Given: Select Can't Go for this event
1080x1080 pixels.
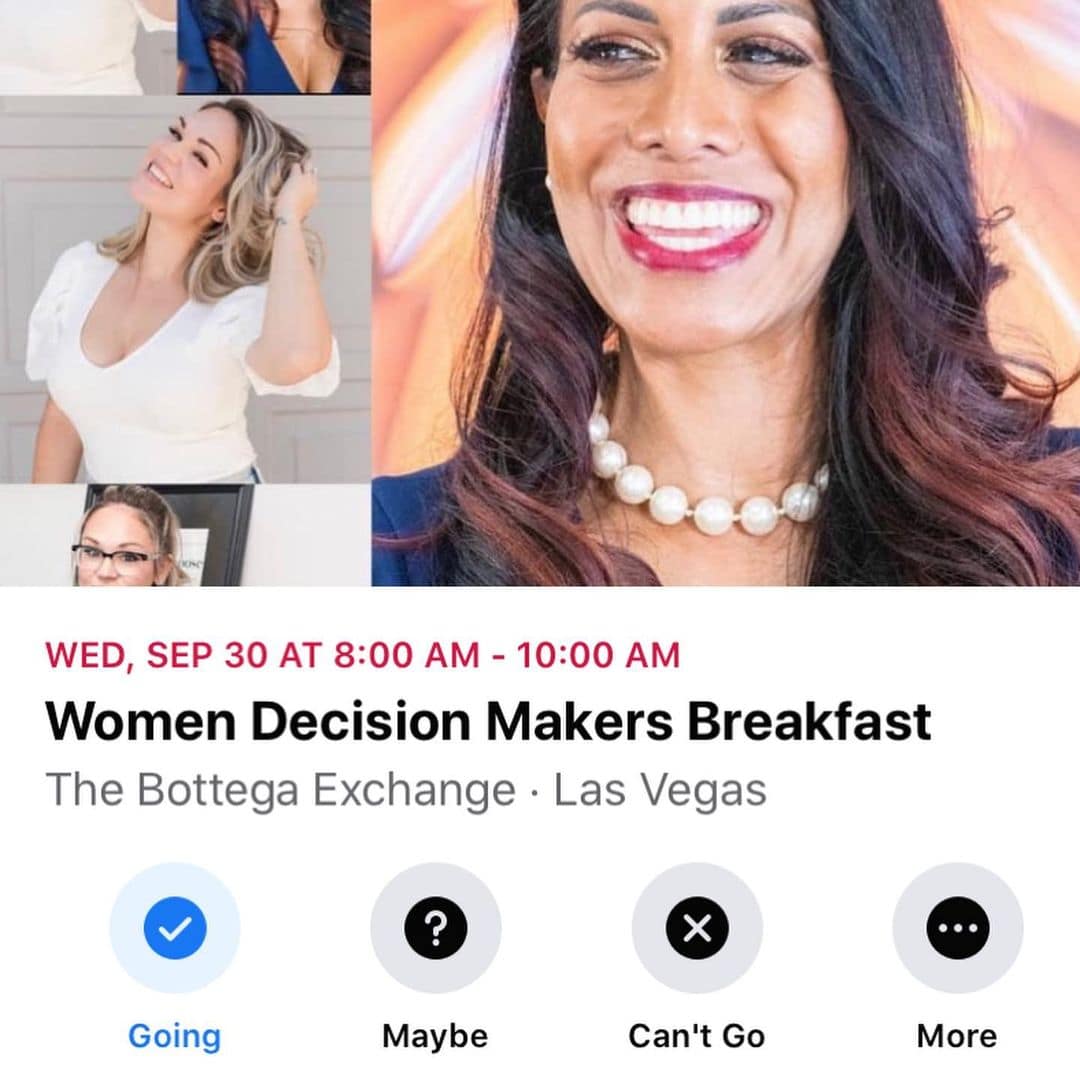Looking at the screenshot, I should (697, 928).
